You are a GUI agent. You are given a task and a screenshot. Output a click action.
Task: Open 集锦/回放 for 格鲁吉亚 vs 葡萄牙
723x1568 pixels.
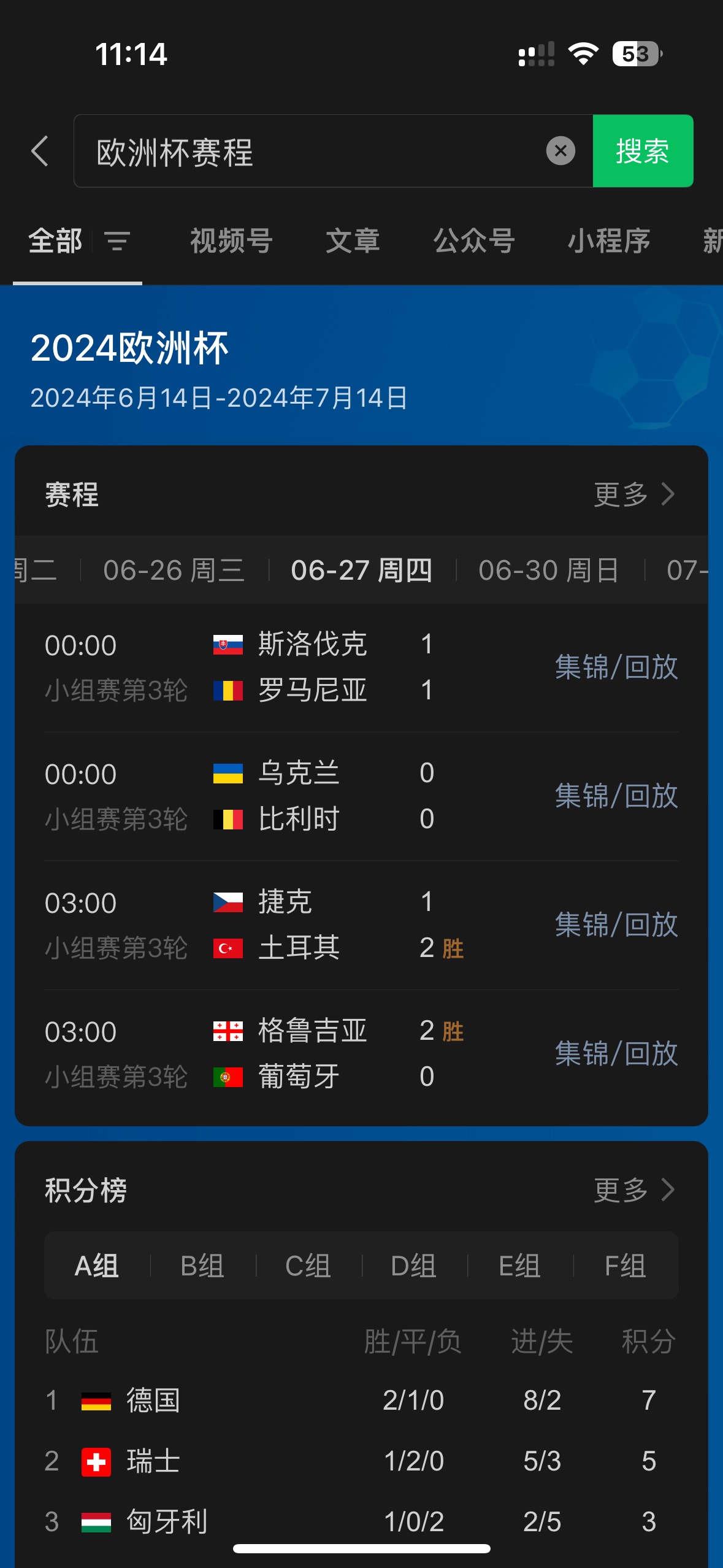pyautogui.click(x=616, y=1053)
